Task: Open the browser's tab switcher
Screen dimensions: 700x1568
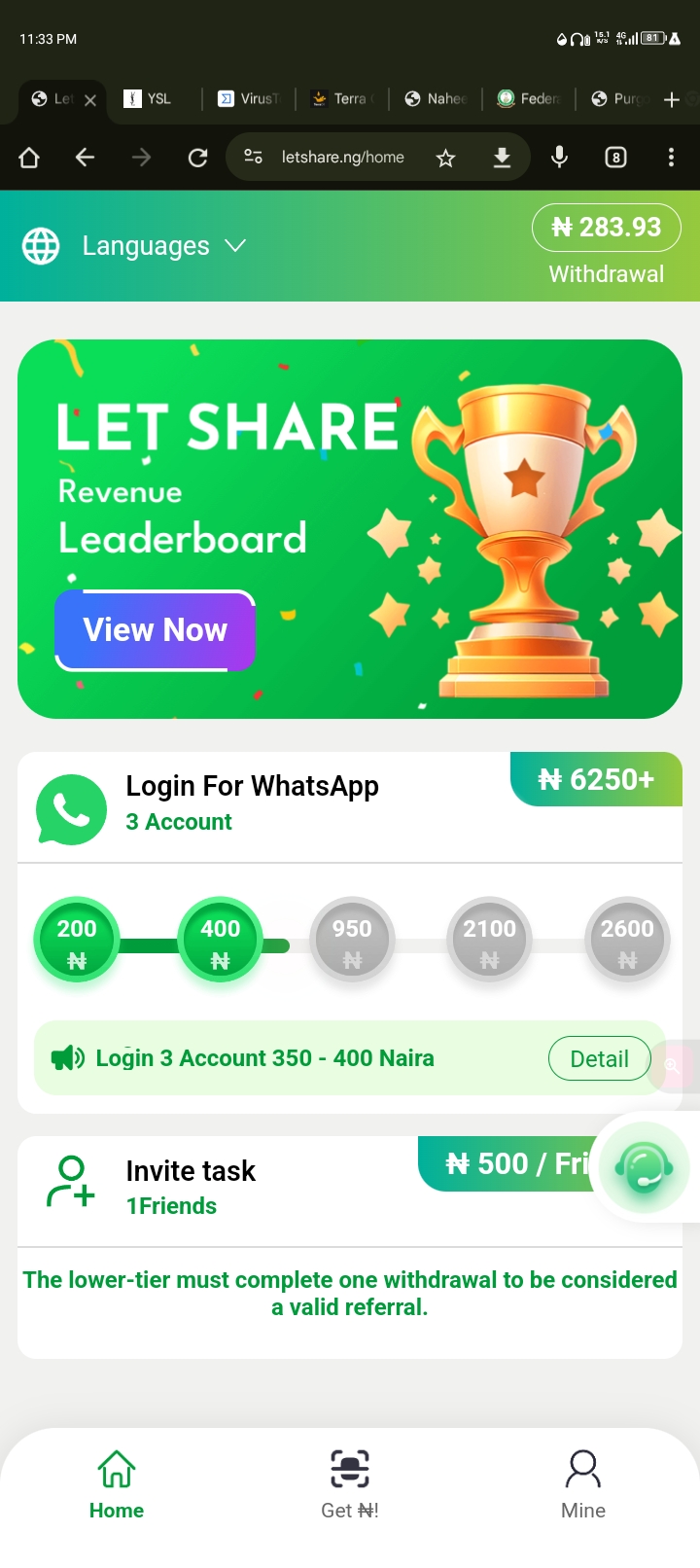Action: click(x=615, y=158)
